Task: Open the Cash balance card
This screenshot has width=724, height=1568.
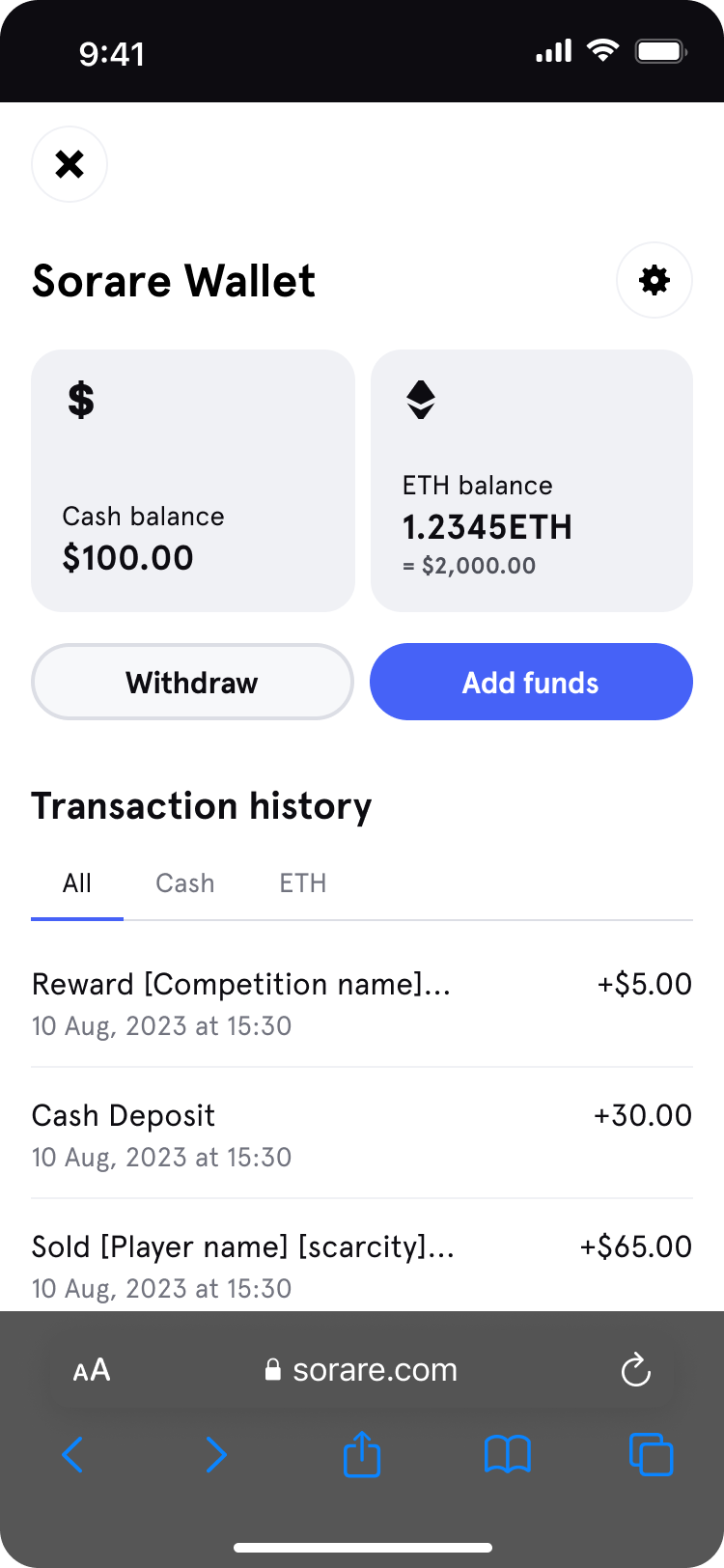Action: coord(193,481)
